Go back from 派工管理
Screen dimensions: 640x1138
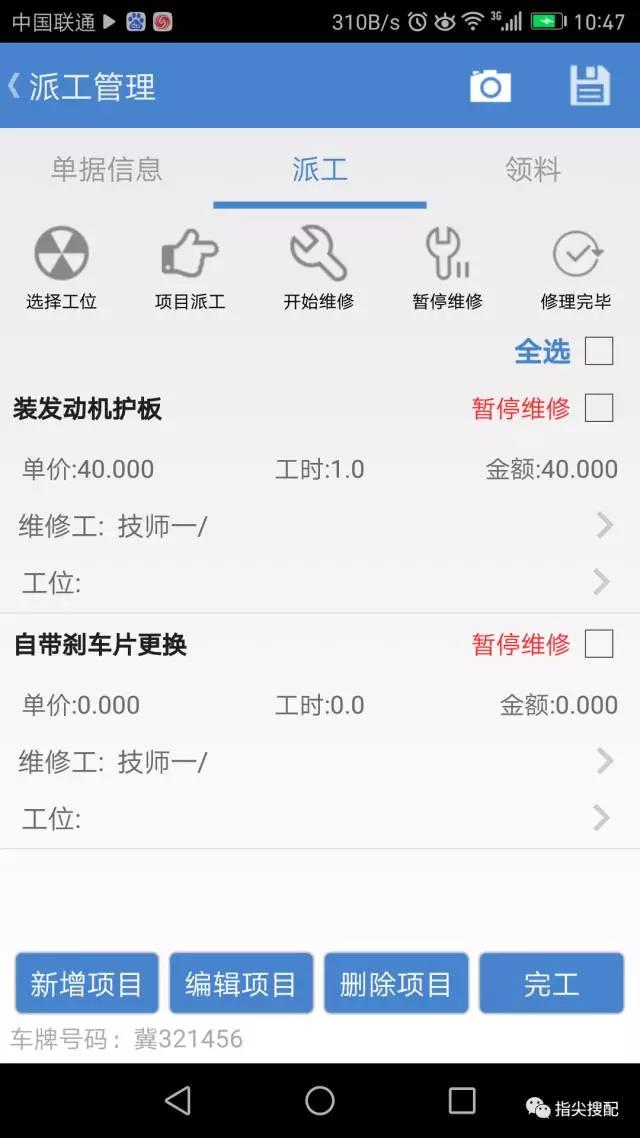click(14, 86)
